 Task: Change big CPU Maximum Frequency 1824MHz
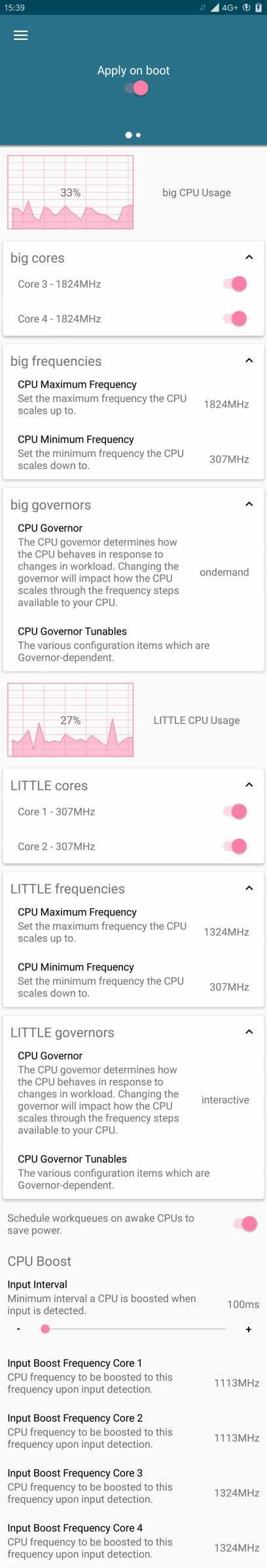[x=133, y=397]
